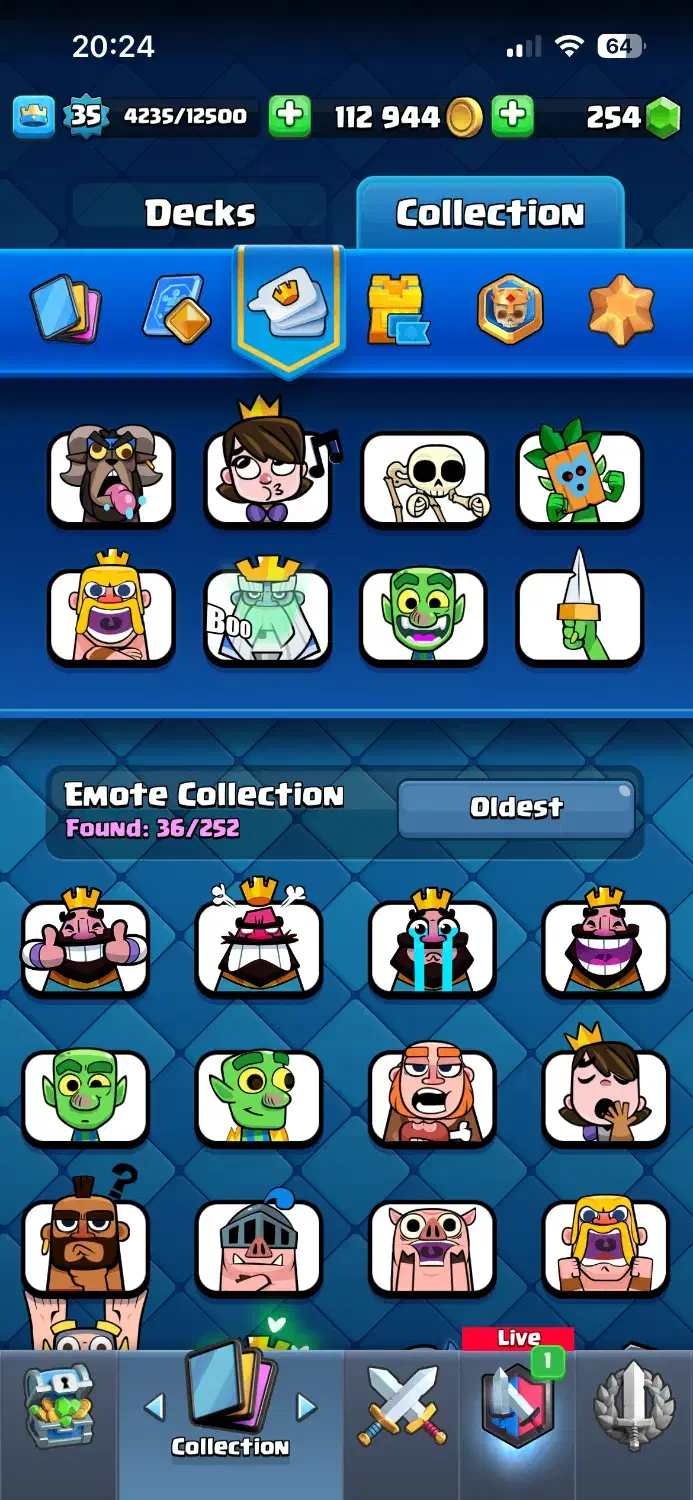Select the singing princess emote

(267, 479)
